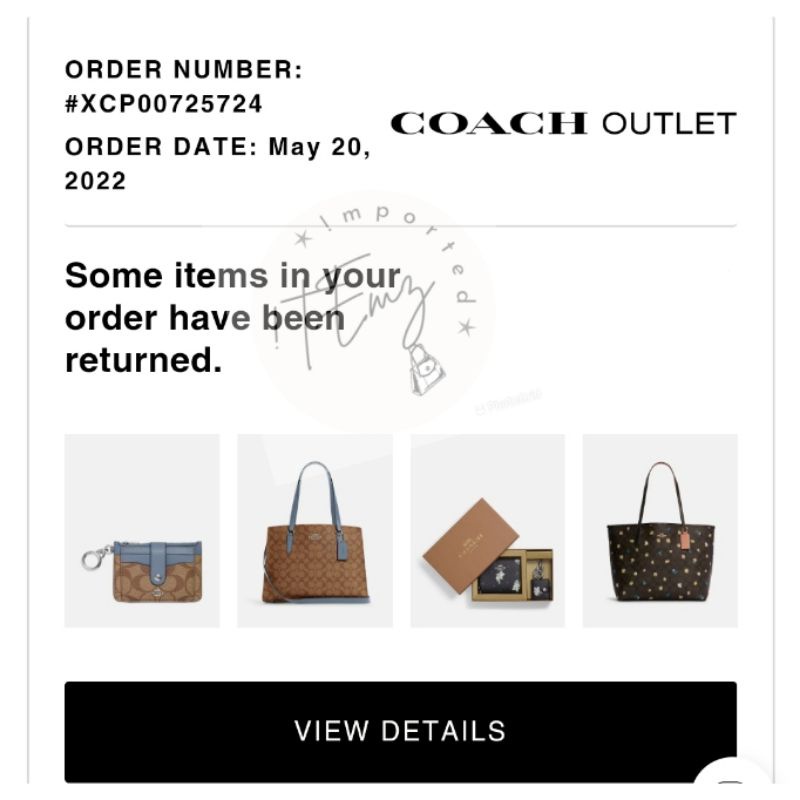The width and height of the screenshot is (800, 800).
Task: Tap the VIEW DETAILS button
Action: [x=400, y=731]
